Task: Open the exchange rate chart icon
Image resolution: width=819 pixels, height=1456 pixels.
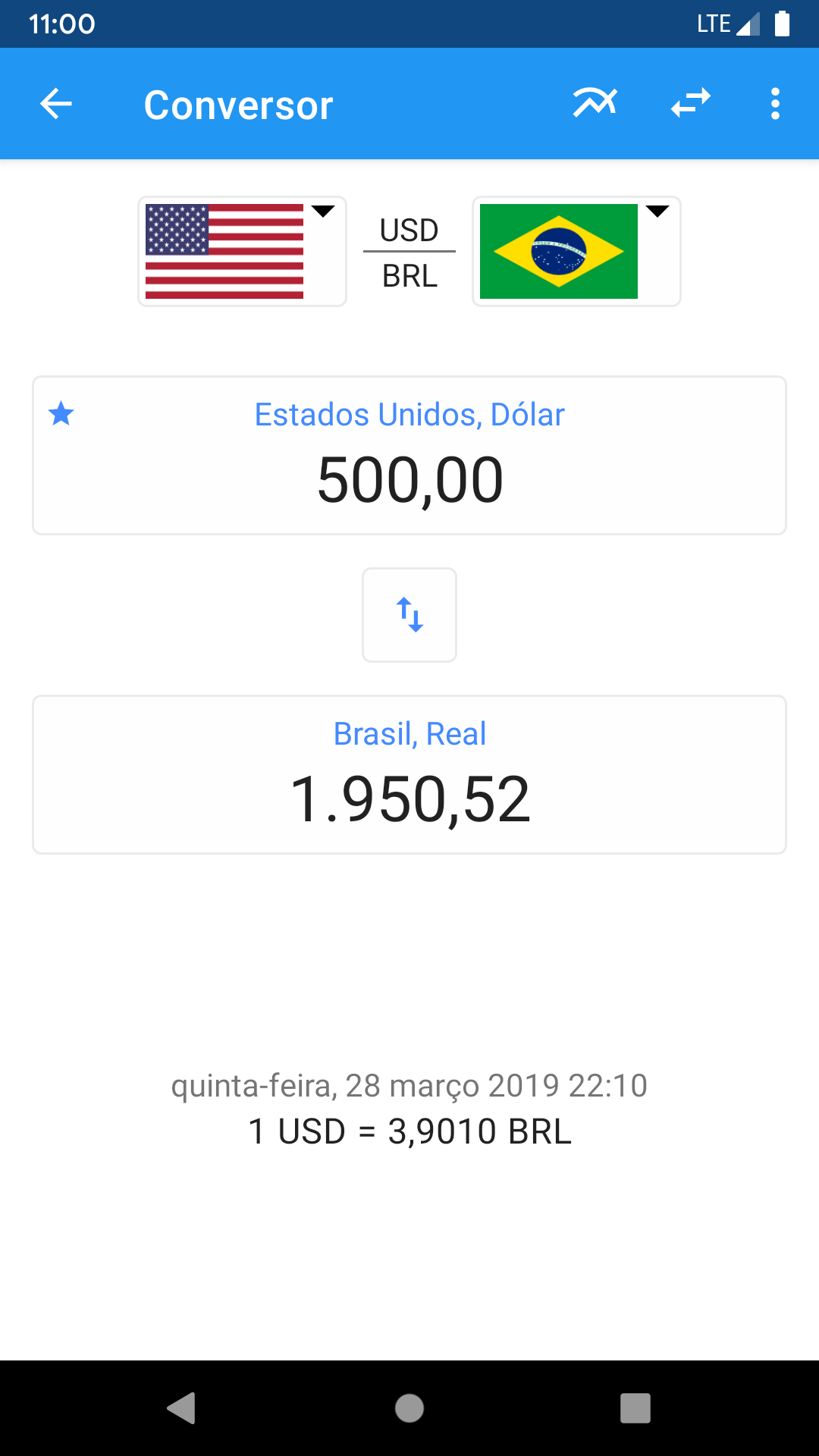Action: (595, 103)
